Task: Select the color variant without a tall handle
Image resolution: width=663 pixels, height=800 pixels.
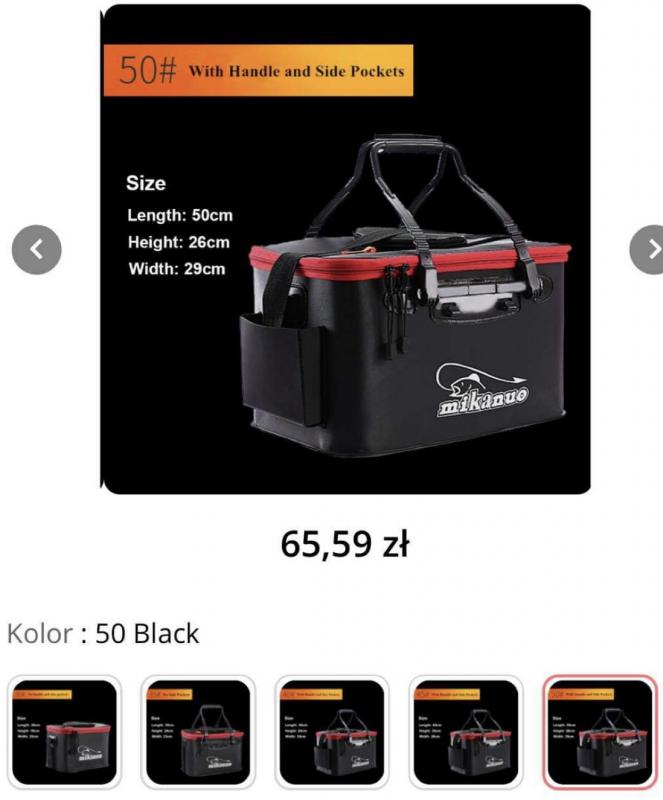Action: 65,732
